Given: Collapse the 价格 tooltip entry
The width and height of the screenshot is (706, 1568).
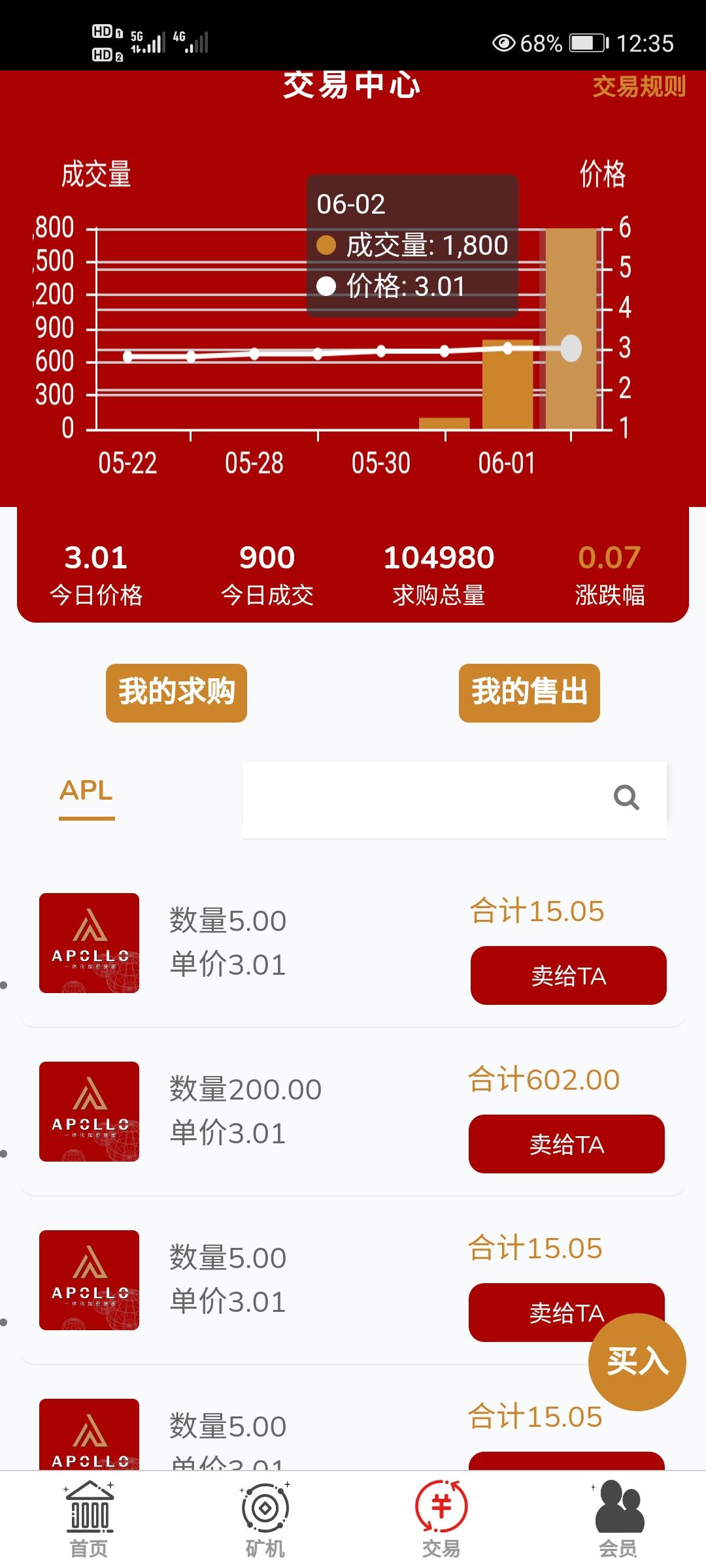Looking at the screenshot, I should (x=327, y=286).
